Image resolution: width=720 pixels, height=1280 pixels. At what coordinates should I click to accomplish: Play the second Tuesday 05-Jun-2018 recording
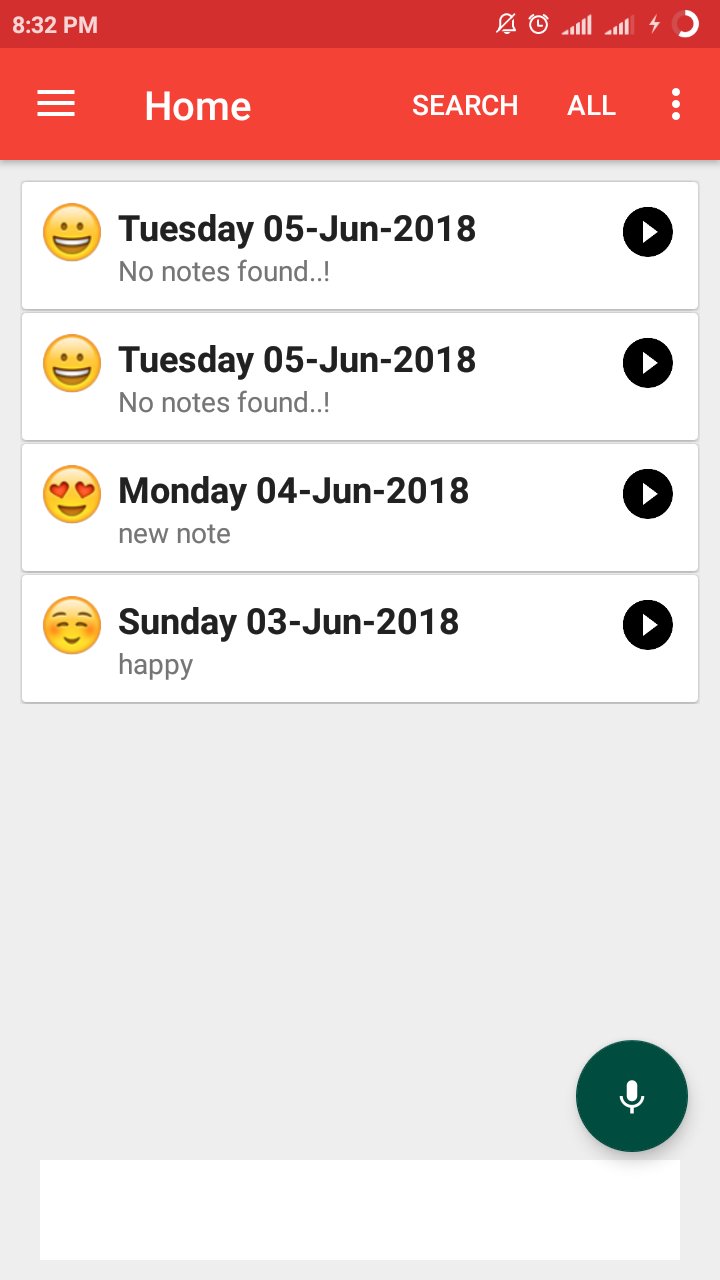tap(647, 363)
